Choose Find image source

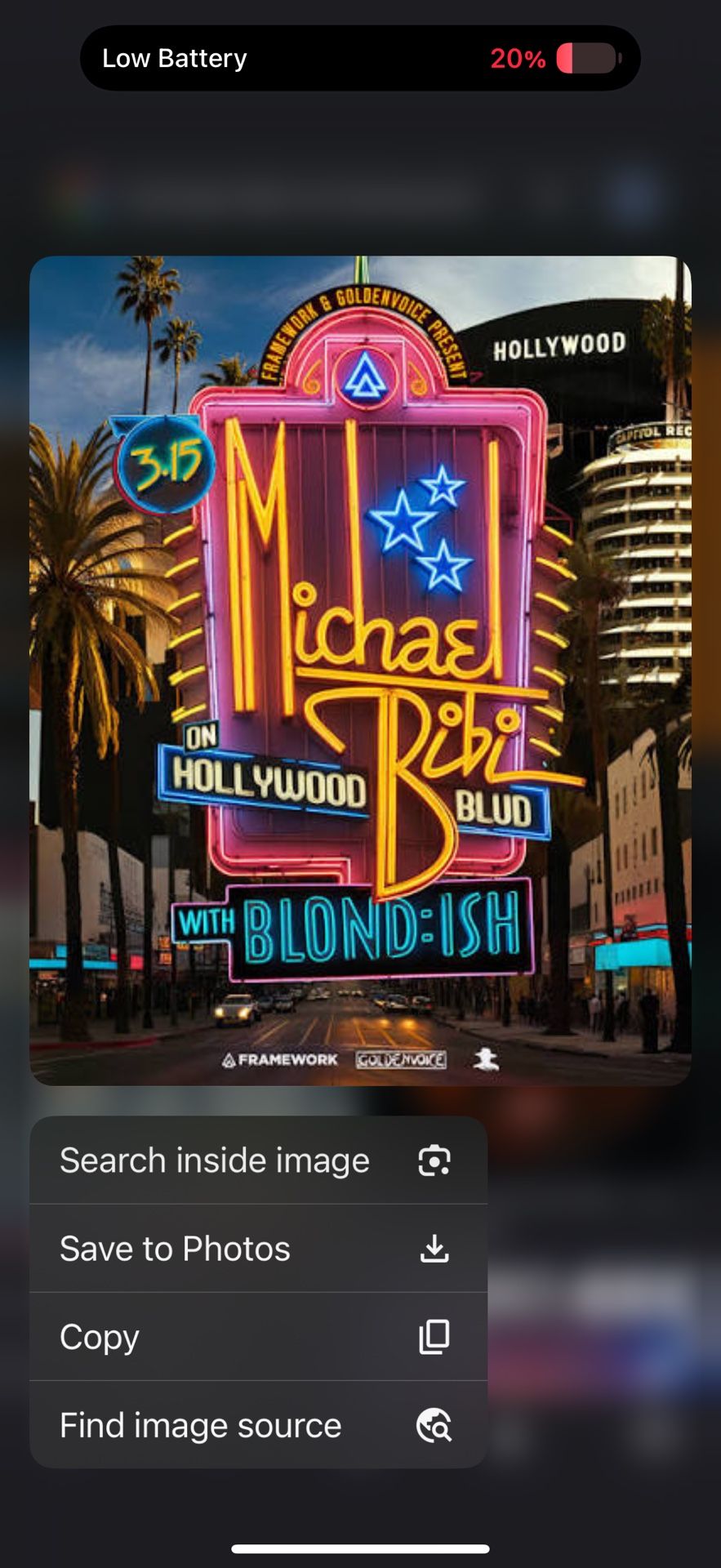(x=258, y=1425)
